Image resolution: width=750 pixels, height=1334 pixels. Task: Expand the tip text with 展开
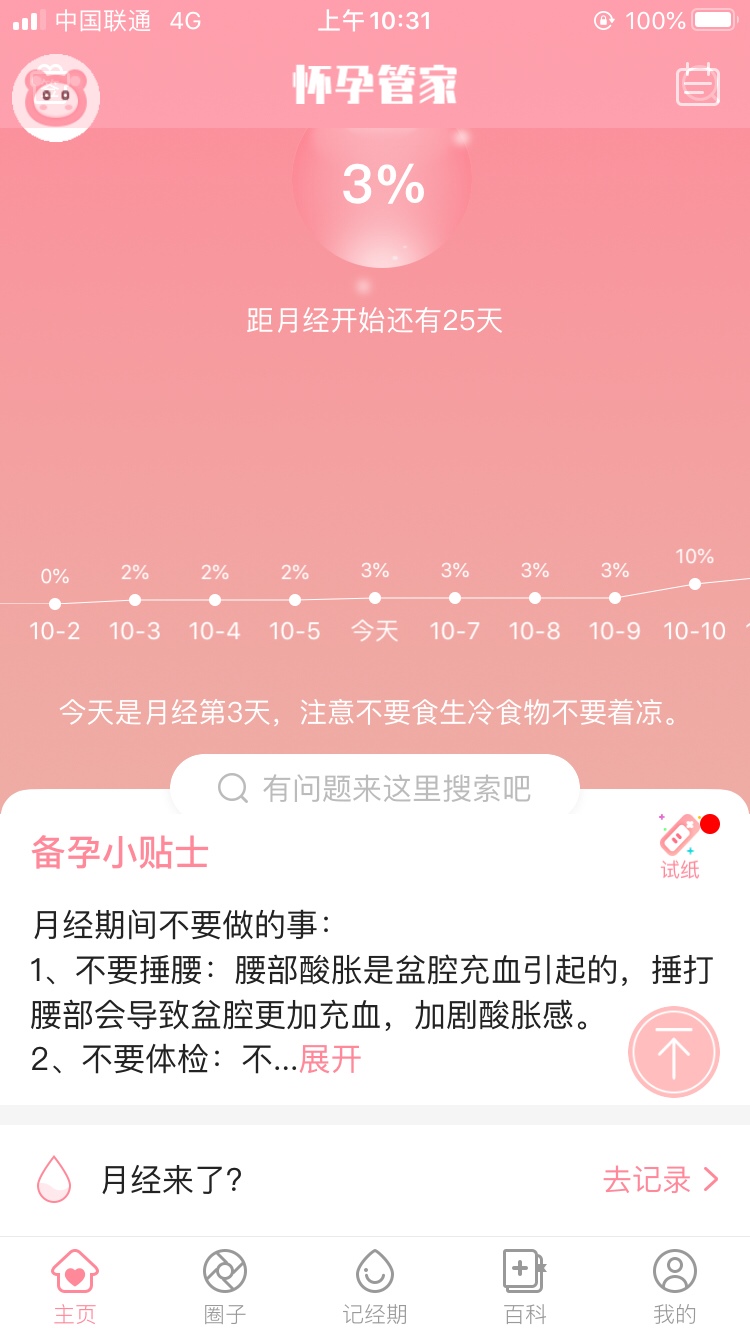330,1059
